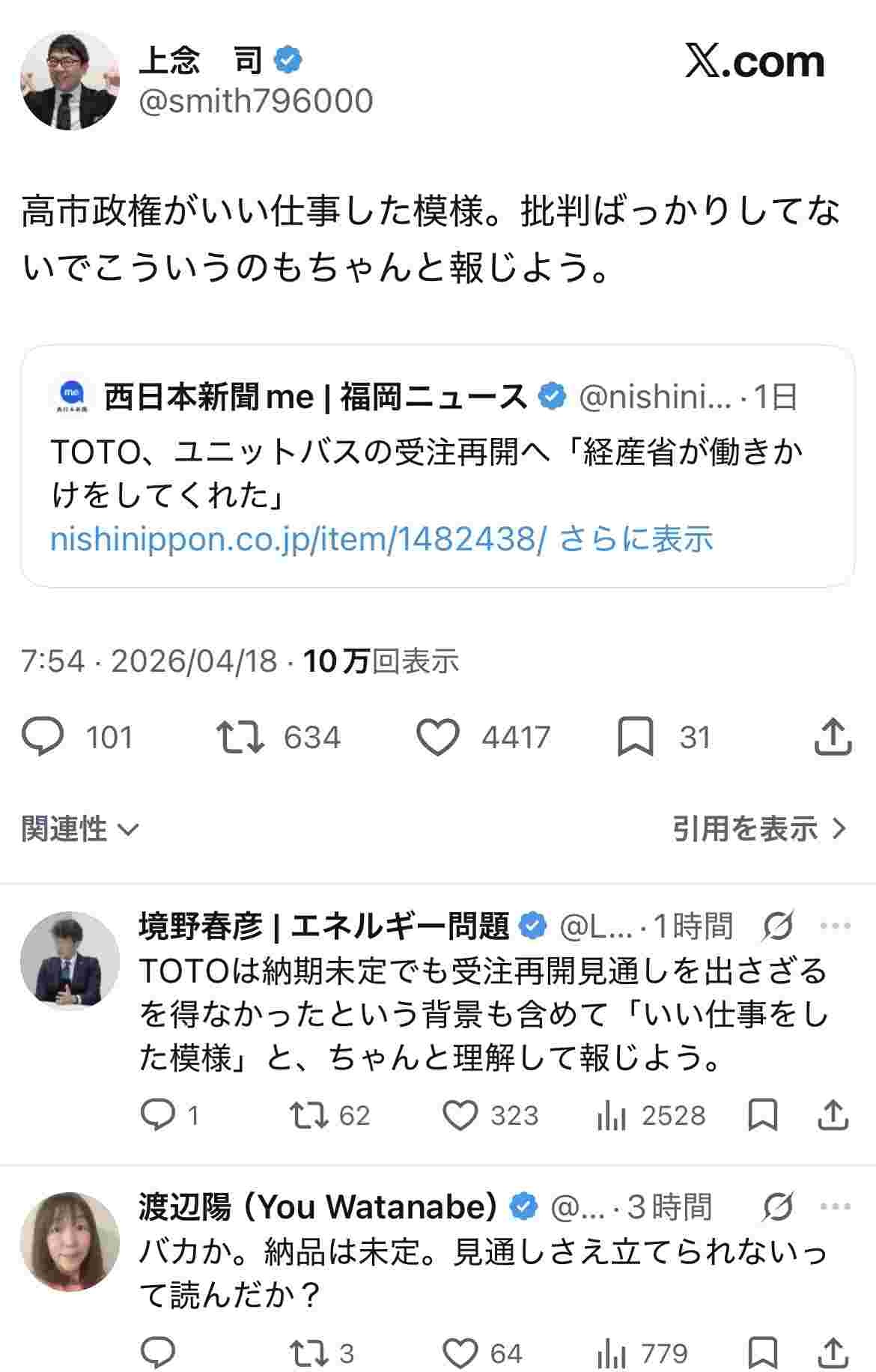The width and height of the screenshot is (876, 1372).
Task: Repost 上念 司's post
Action: pyautogui.click(x=240, y=736)
